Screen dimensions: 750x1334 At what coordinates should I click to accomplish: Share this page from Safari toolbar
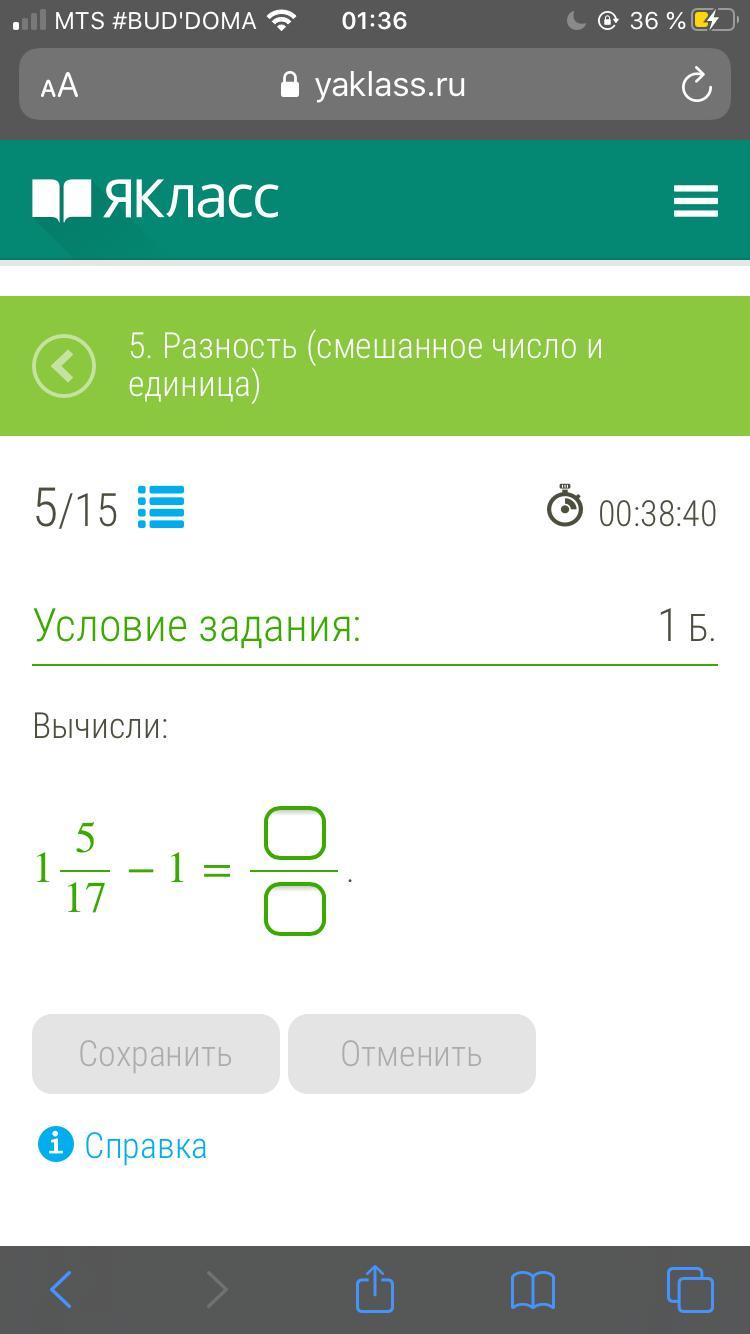(x=375, y=1289)
